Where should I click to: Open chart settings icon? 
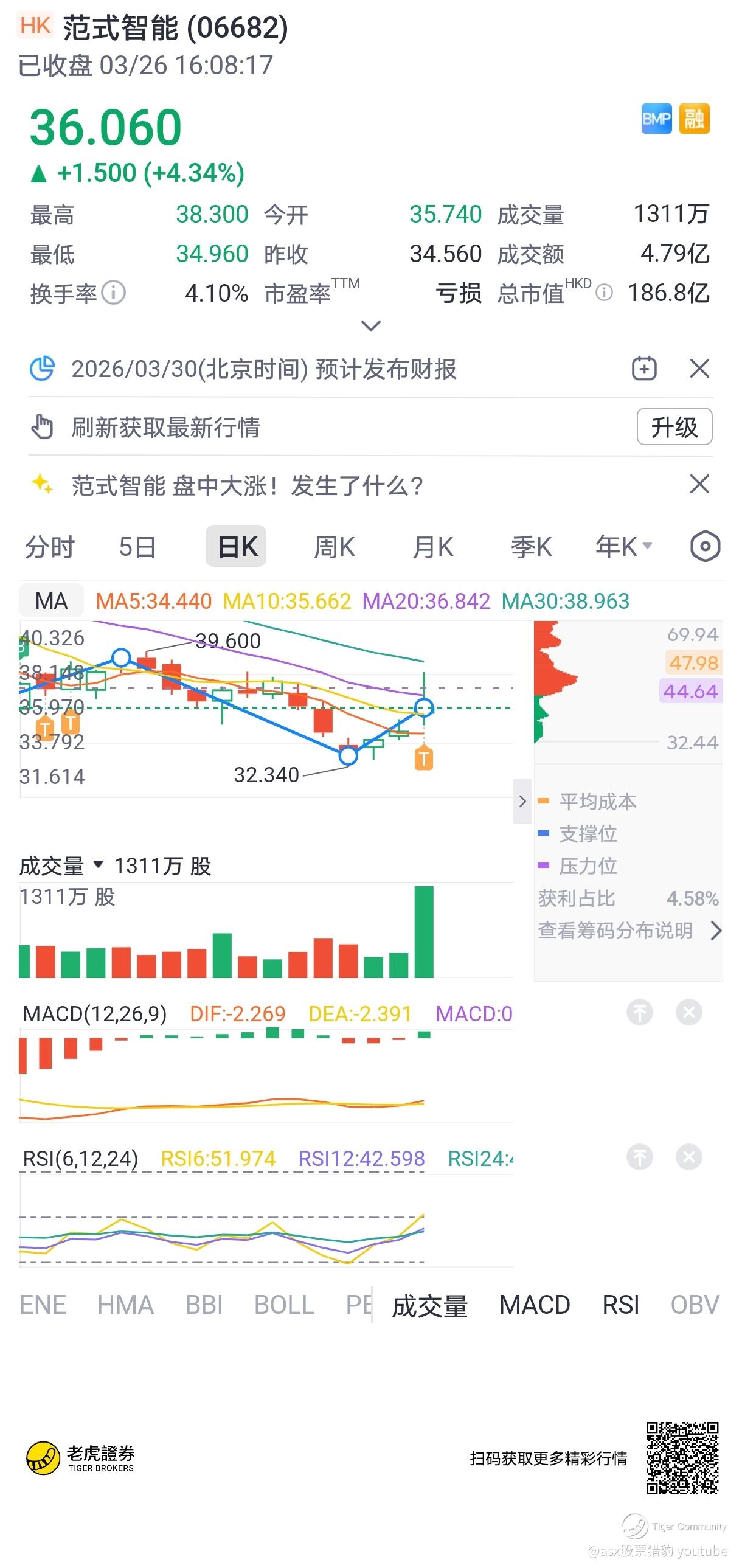click(x=705, y=547)
